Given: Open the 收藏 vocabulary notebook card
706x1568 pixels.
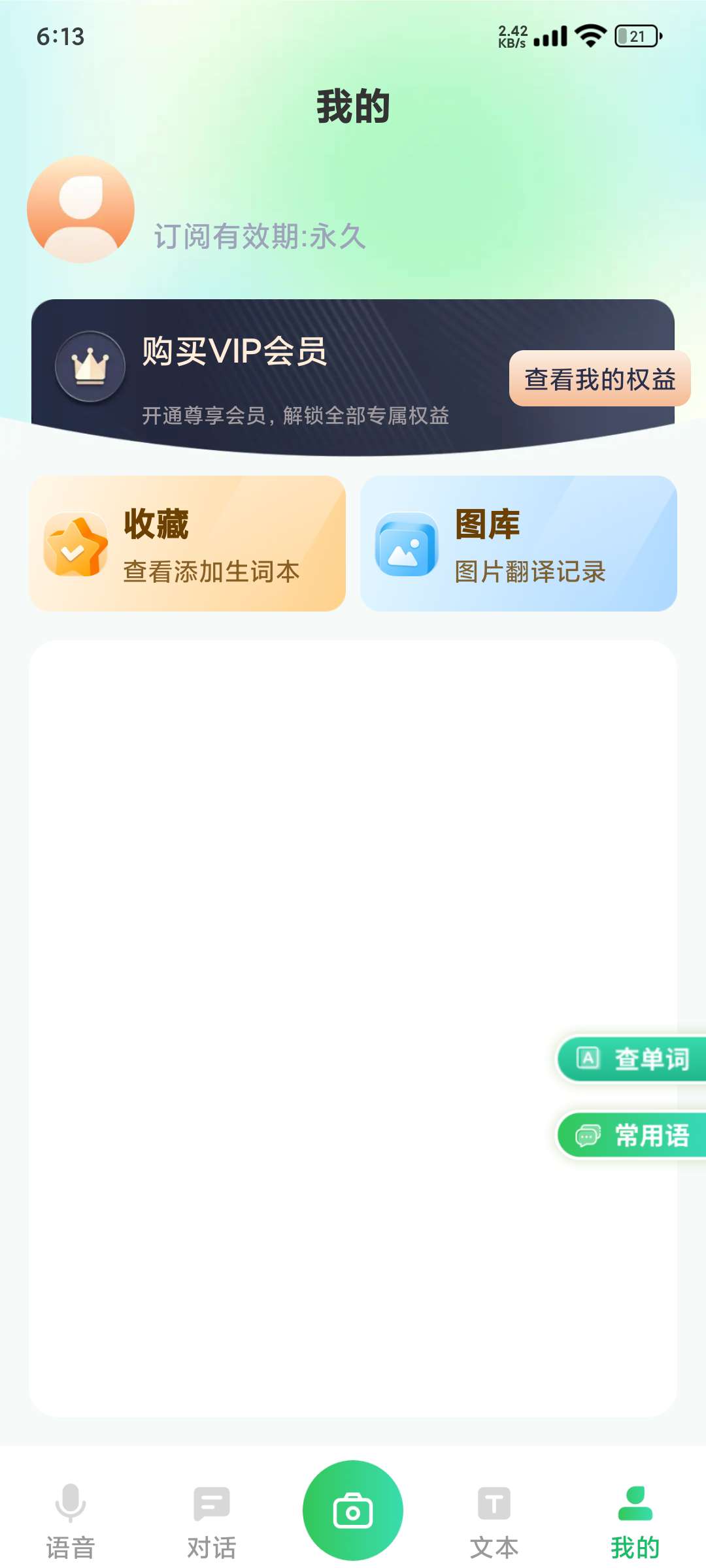Looking at the screenshot, I should tap(187, 544).
